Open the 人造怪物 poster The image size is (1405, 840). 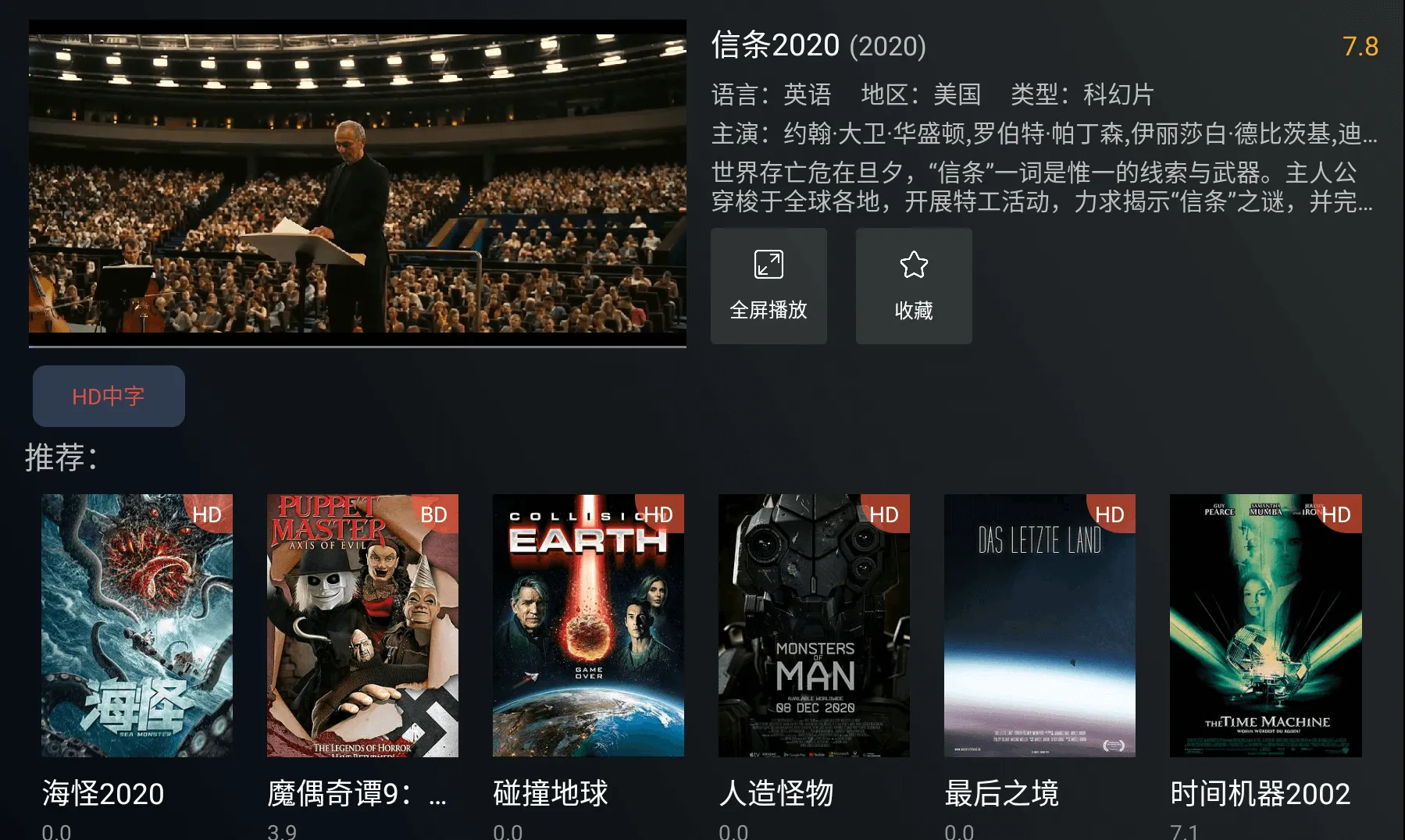pyautogui.click(x=814, y=625)
